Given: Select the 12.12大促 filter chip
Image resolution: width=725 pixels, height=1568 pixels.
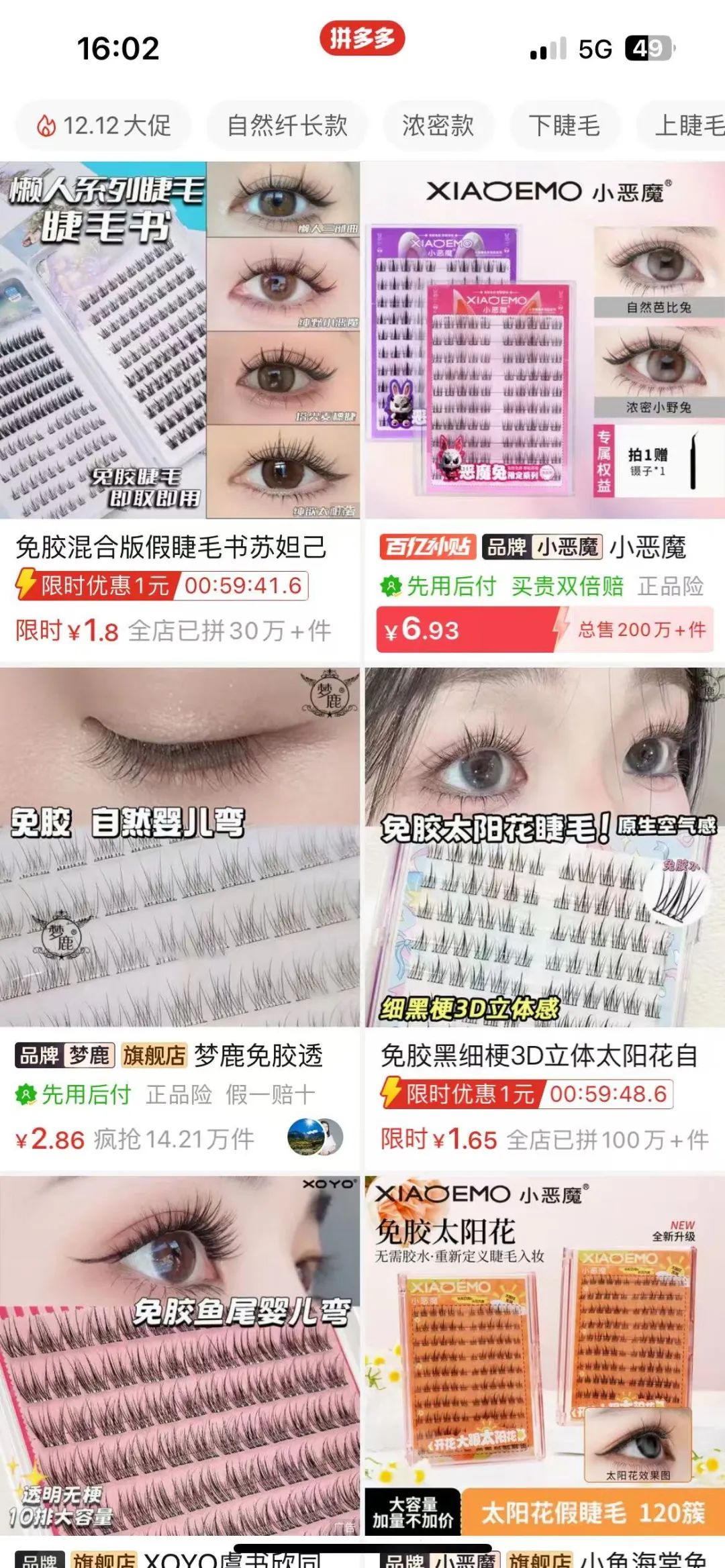Looking at the screenshot, I should (103, 125).
